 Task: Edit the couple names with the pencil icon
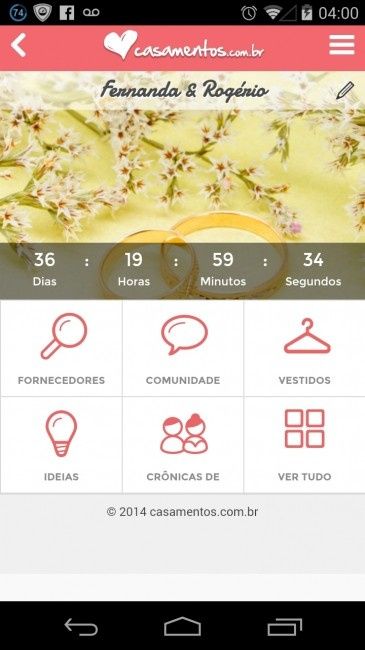(345, 90)
